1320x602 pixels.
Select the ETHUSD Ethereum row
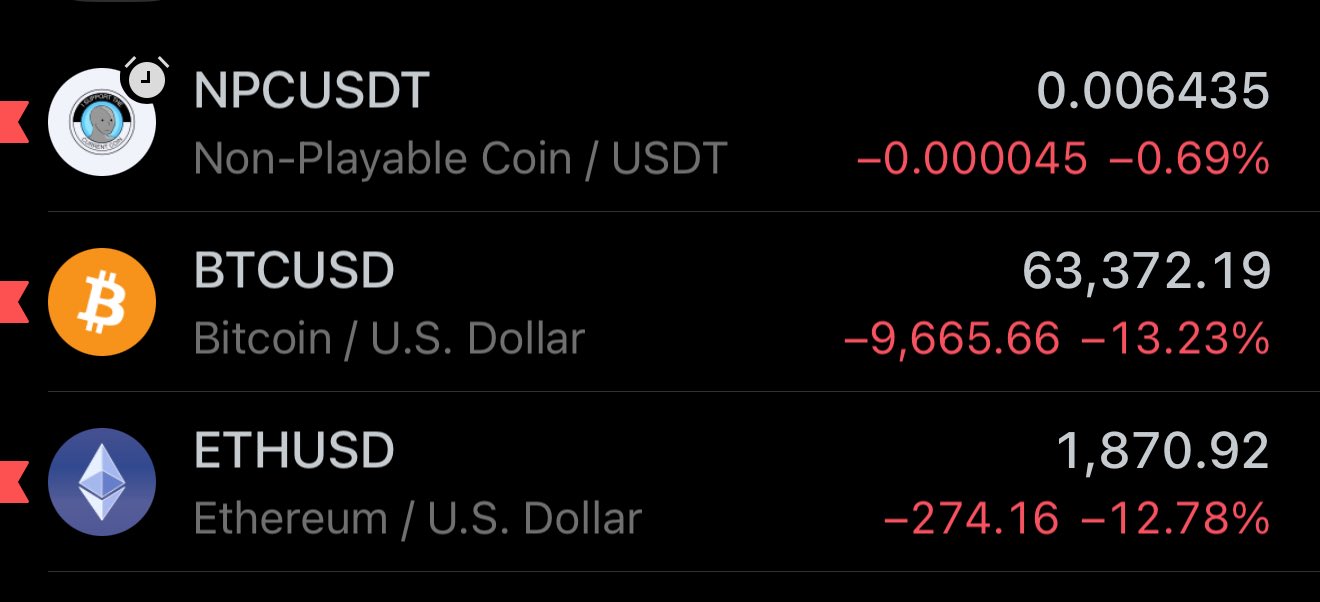(660, 483)
